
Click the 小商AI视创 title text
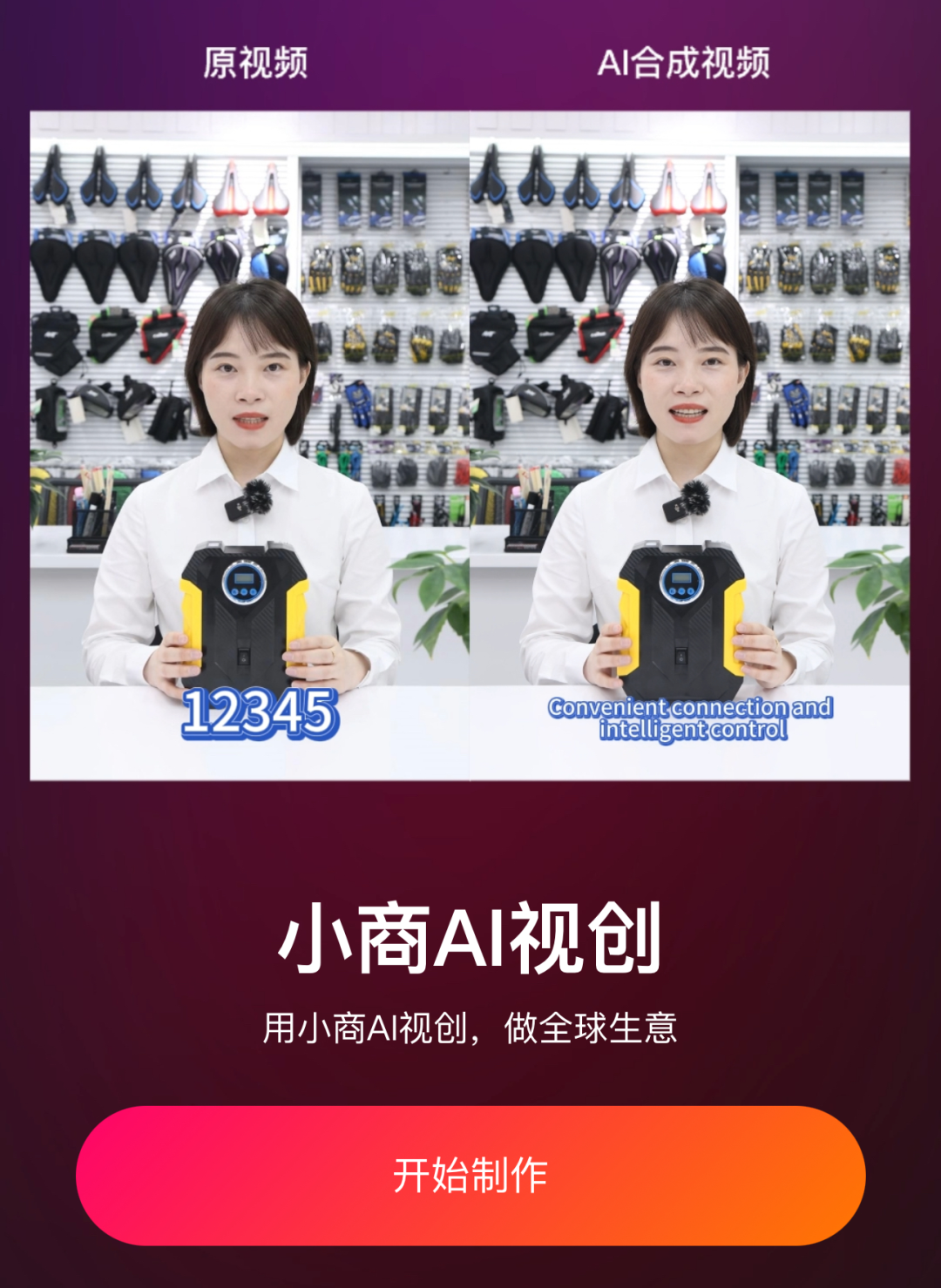click(x=470, y=936)
